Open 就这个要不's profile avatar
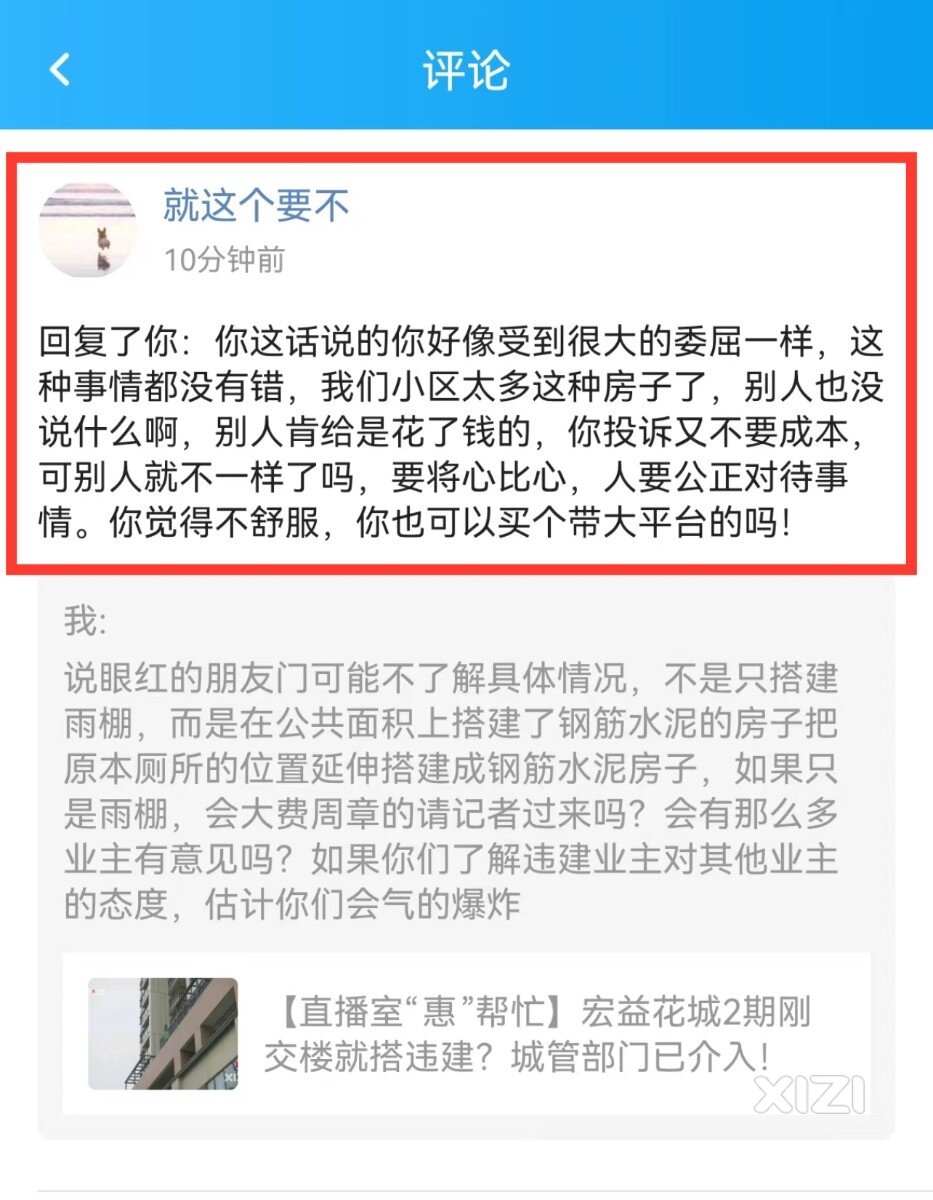Viewport: 933px width, 1200px height. point(87,231)
